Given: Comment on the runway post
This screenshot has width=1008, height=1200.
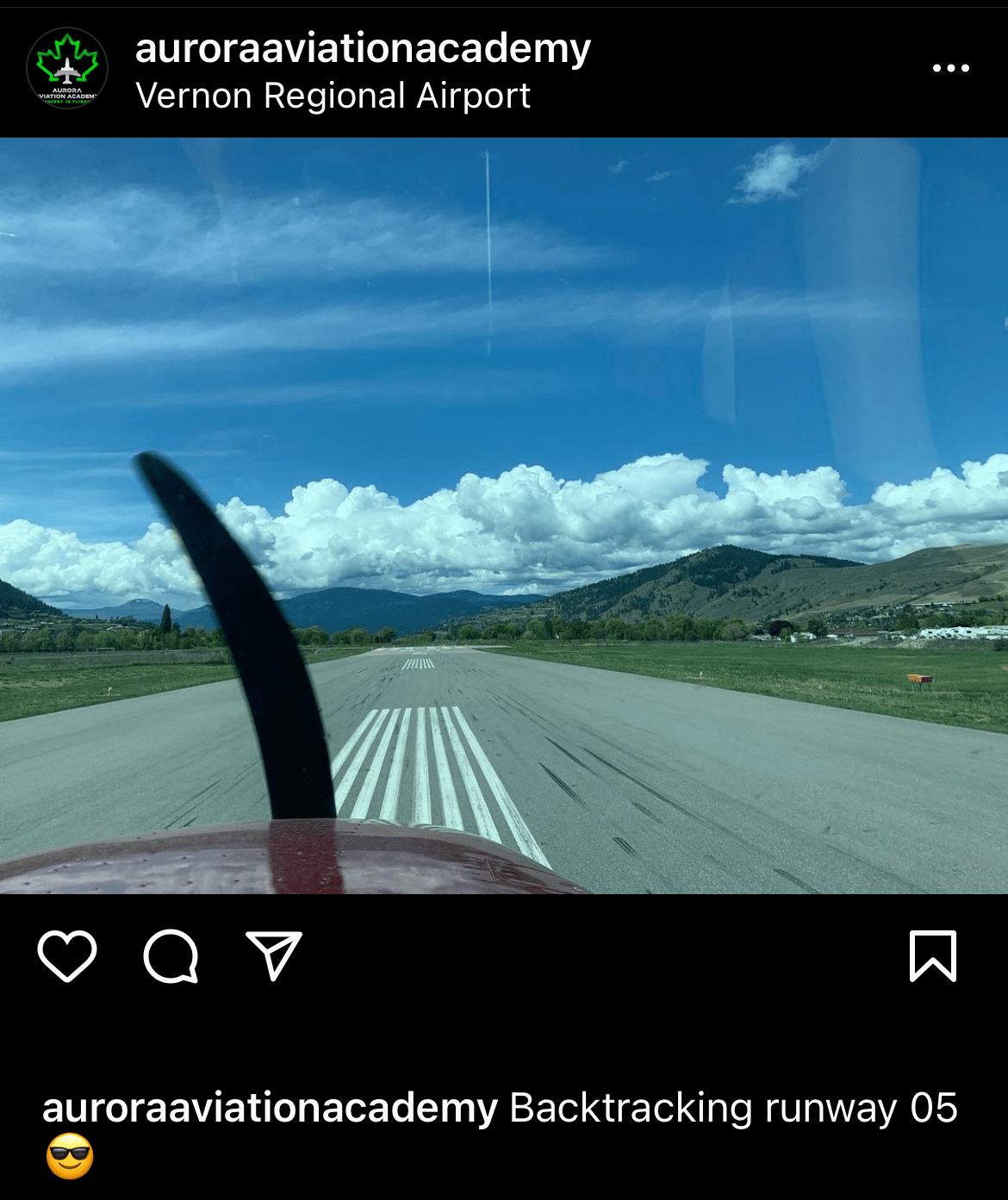Looking at the screenshot, I should (x=171, y=955).
